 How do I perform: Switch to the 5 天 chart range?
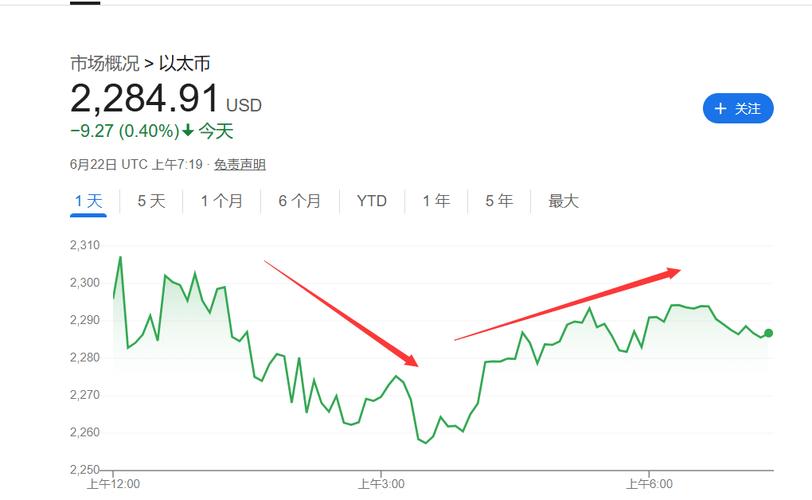pyautogui.click(x=151, y=201)
